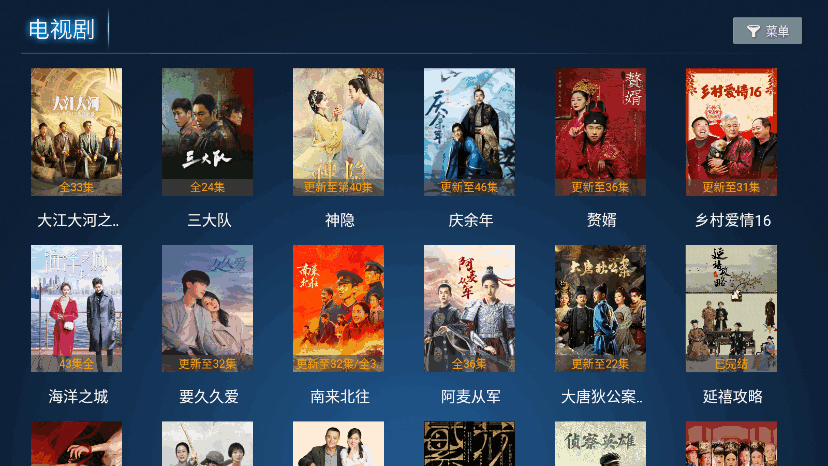Open the 菜单 filter menu button
828x466 pixels.
click(767, 31)
